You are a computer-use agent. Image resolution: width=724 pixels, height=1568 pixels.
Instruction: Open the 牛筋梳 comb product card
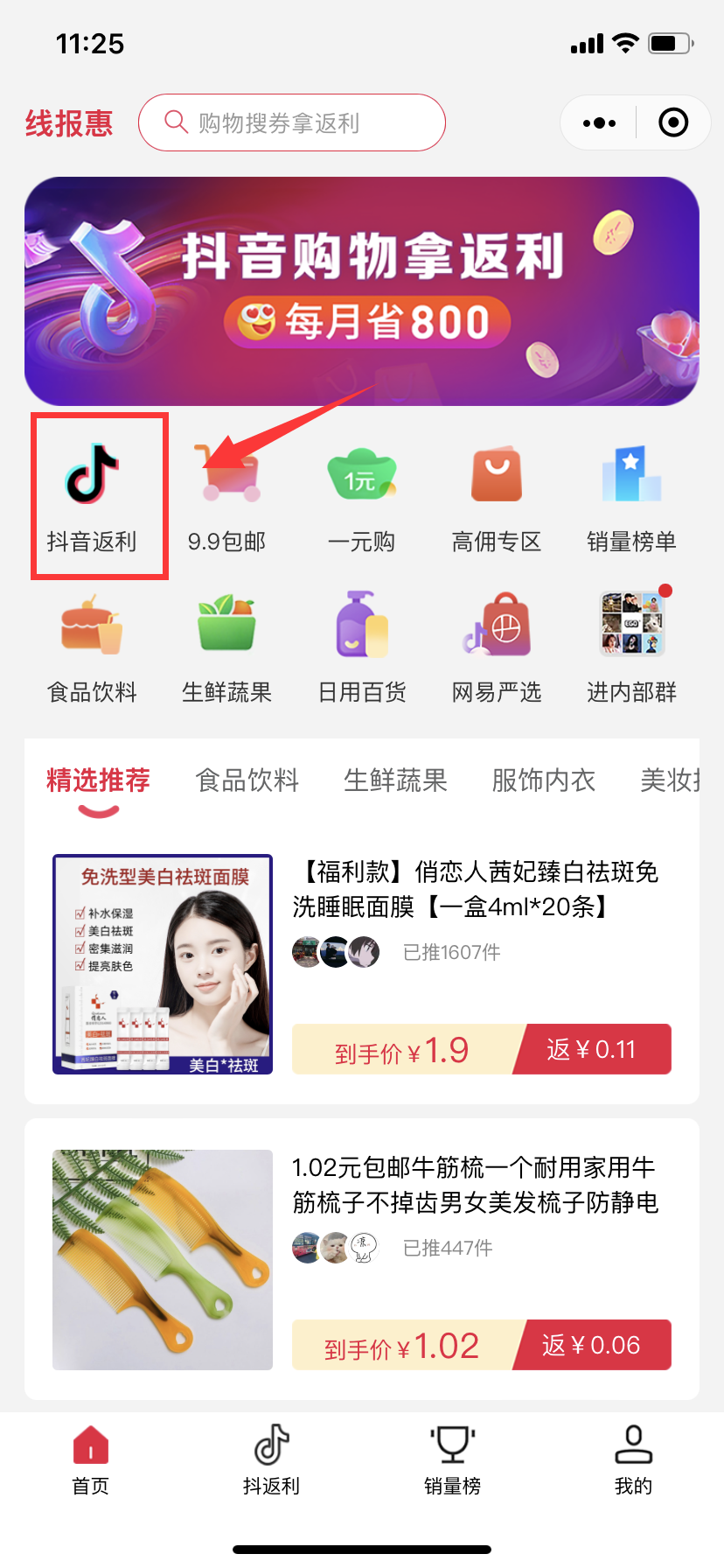[x=361, y=1260]
